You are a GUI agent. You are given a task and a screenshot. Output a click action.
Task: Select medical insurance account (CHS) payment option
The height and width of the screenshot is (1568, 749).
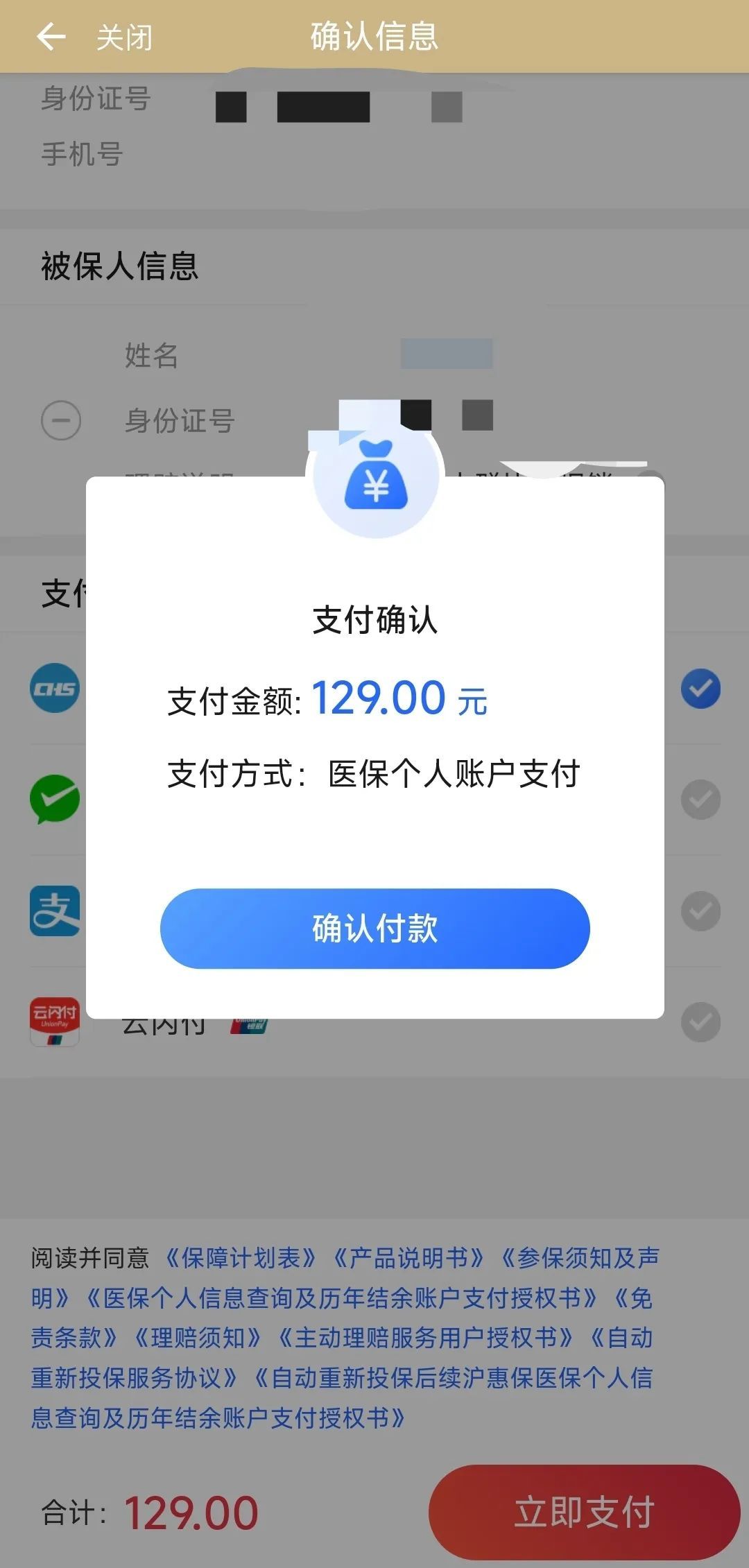tap(700, 689)
